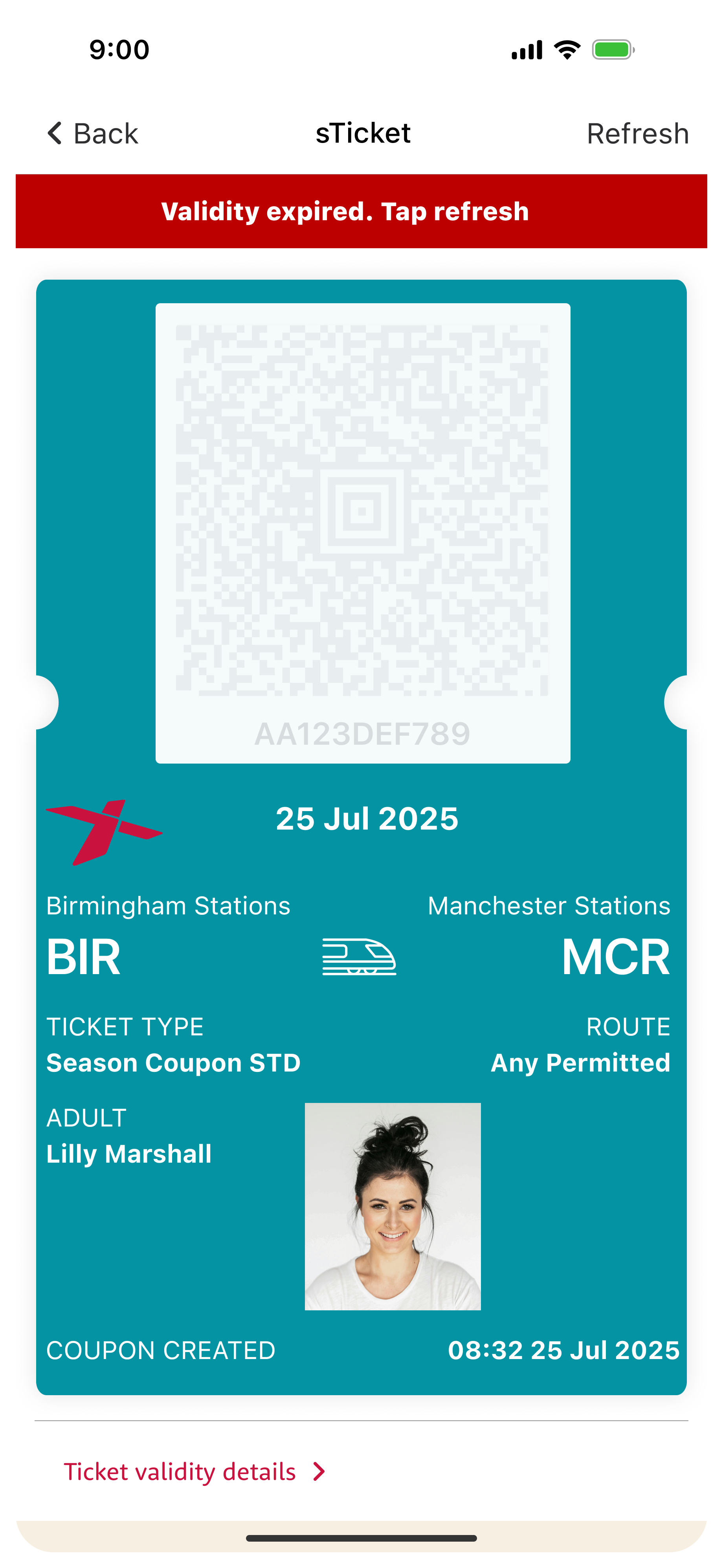Tap the battery indicator icon
723x1568 pixels.
tap(612, 50)
